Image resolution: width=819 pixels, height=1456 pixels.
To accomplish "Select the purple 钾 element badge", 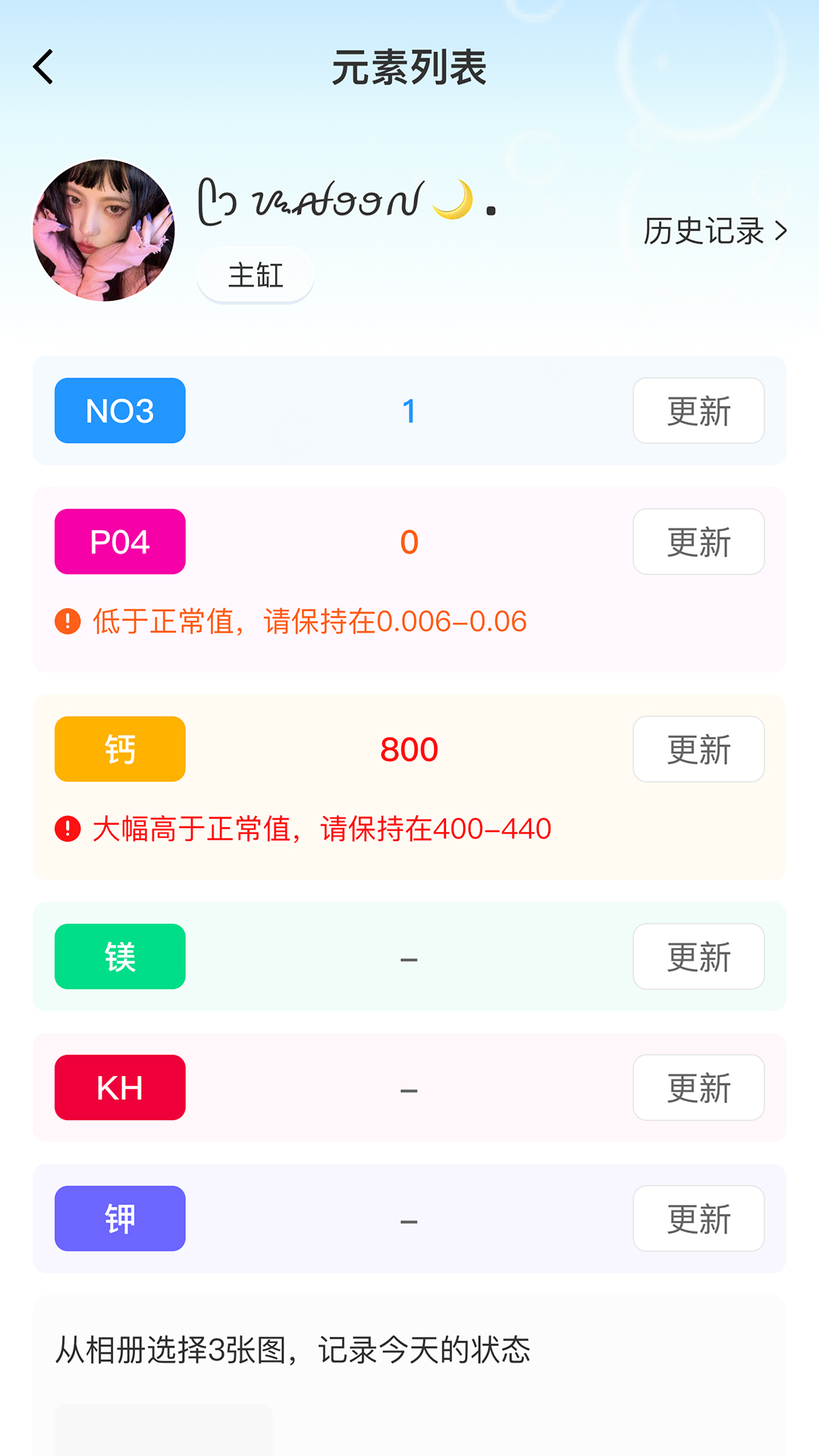I will point(119,1219).
